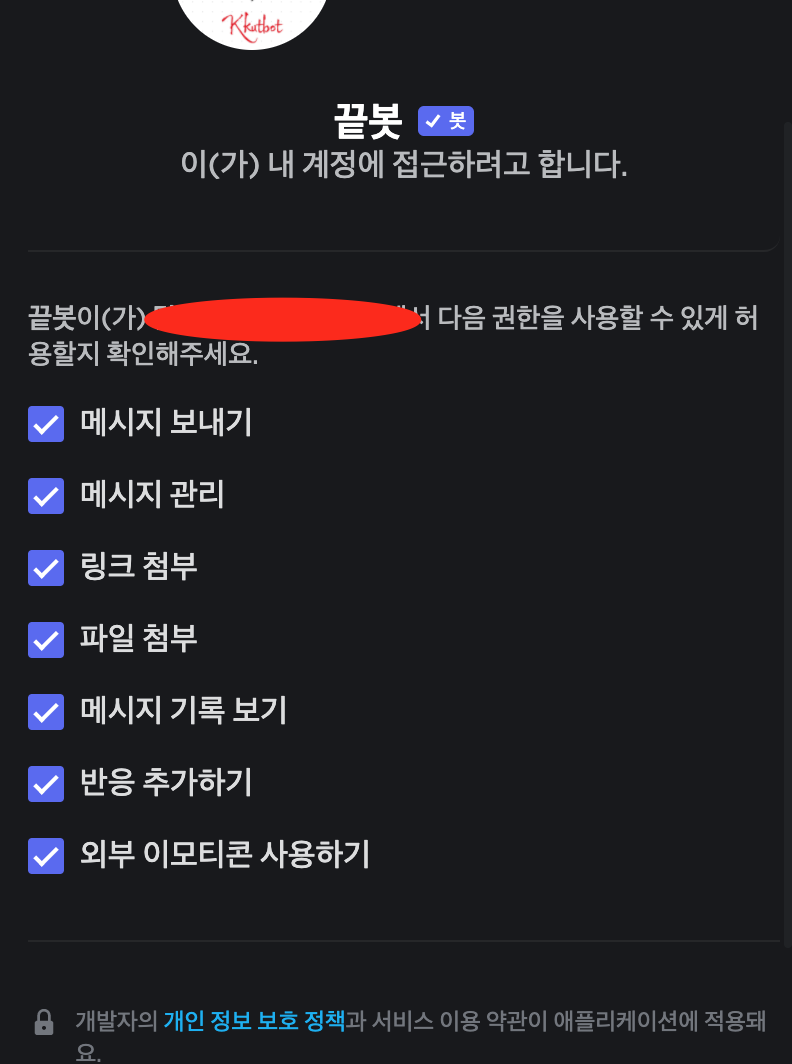Click the purple verified 봇 badge

(445, 119)
